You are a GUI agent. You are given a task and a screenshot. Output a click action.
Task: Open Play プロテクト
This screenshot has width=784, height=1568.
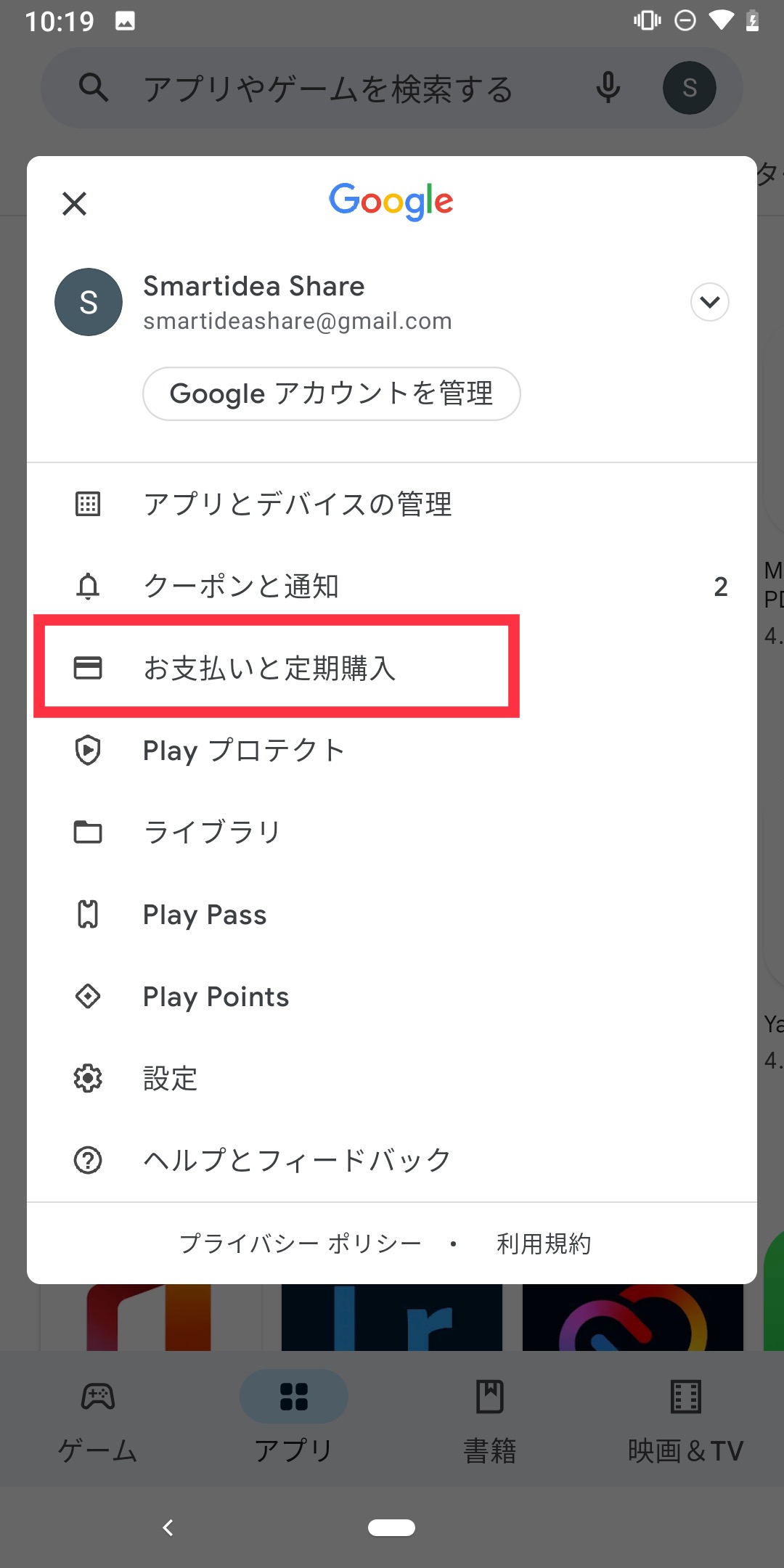[x=243, y=751]
